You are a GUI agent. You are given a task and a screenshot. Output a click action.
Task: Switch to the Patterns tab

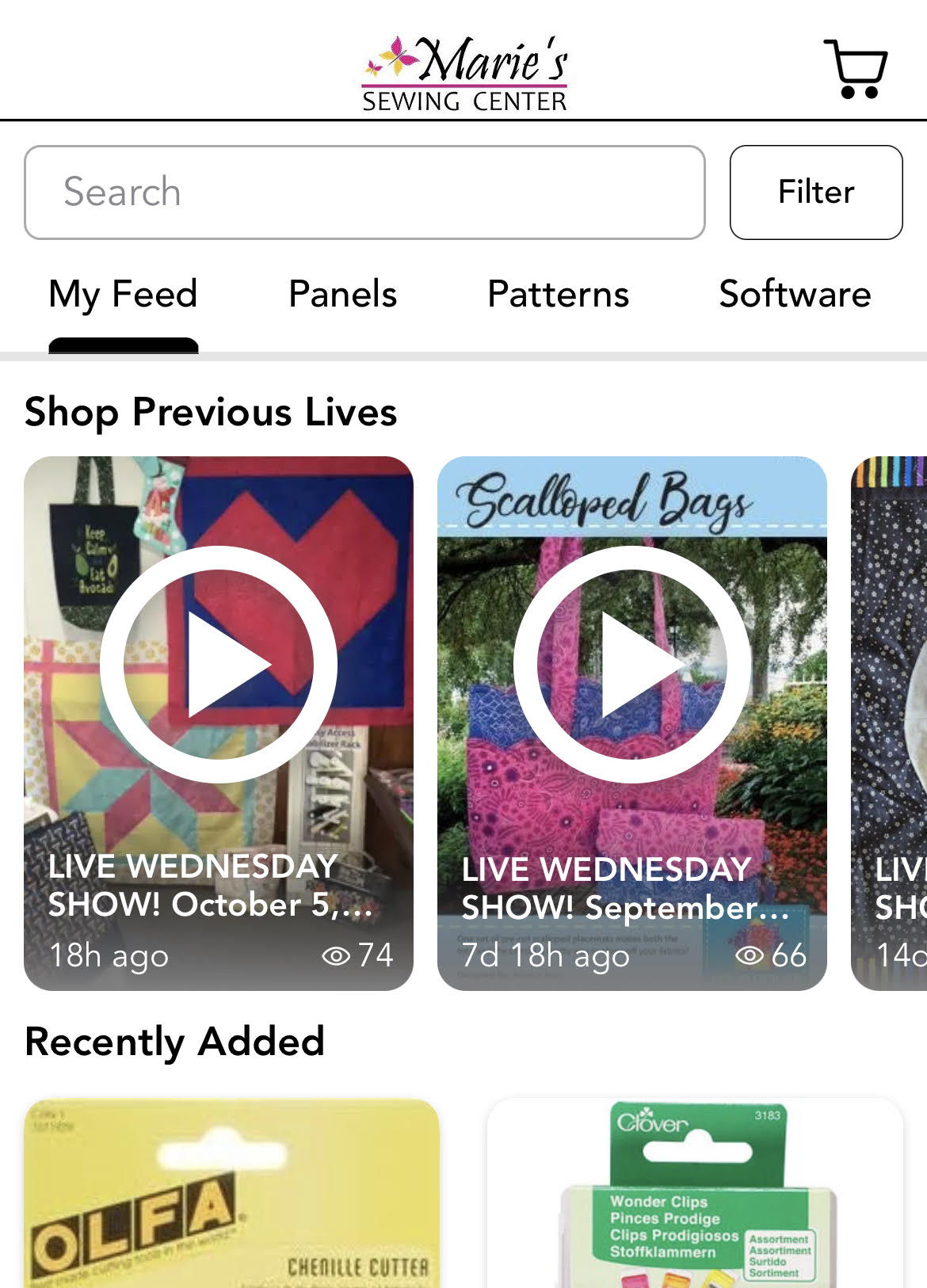coord(558,295)
